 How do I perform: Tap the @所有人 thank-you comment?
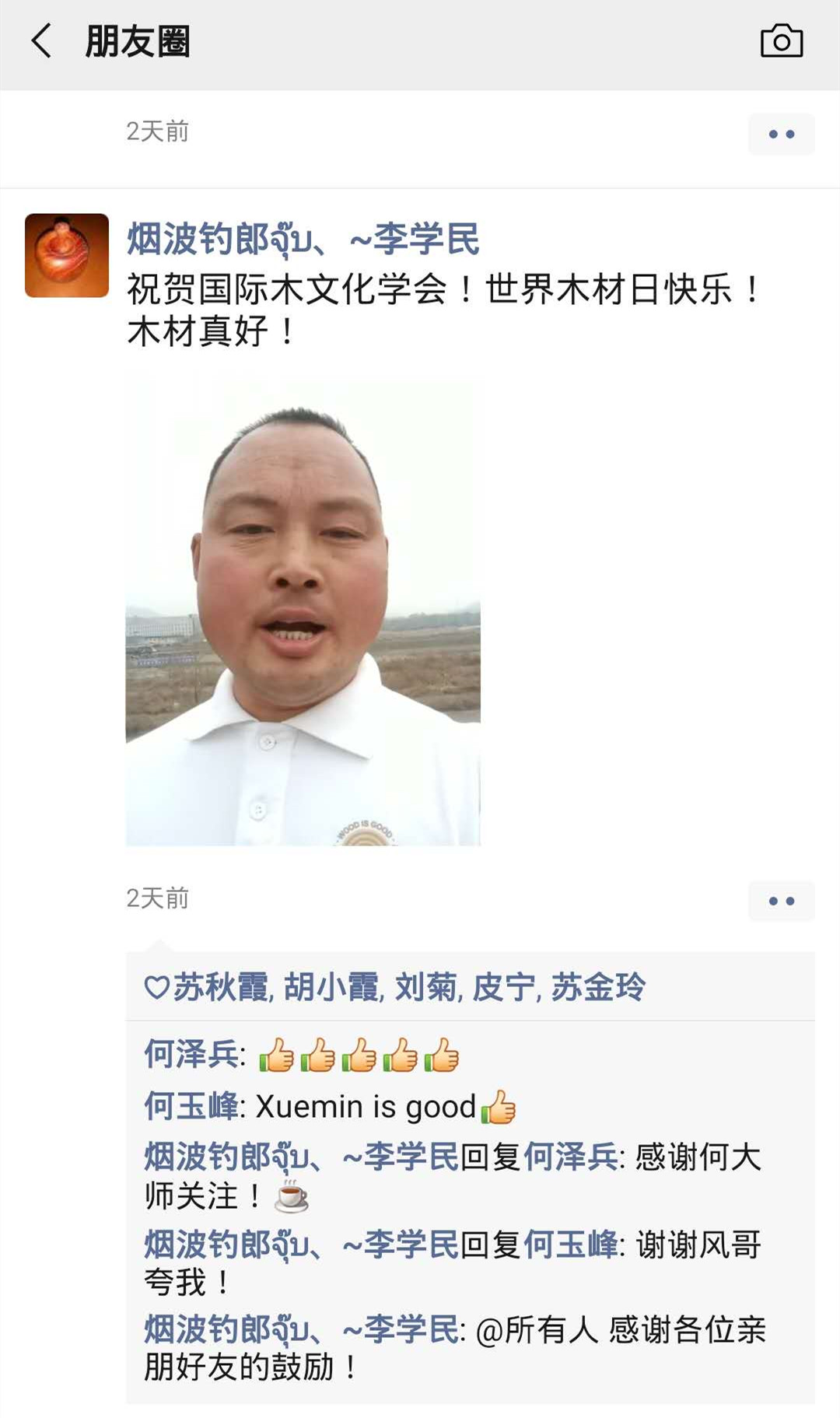pyautogui.click(x=455, y=1348)
